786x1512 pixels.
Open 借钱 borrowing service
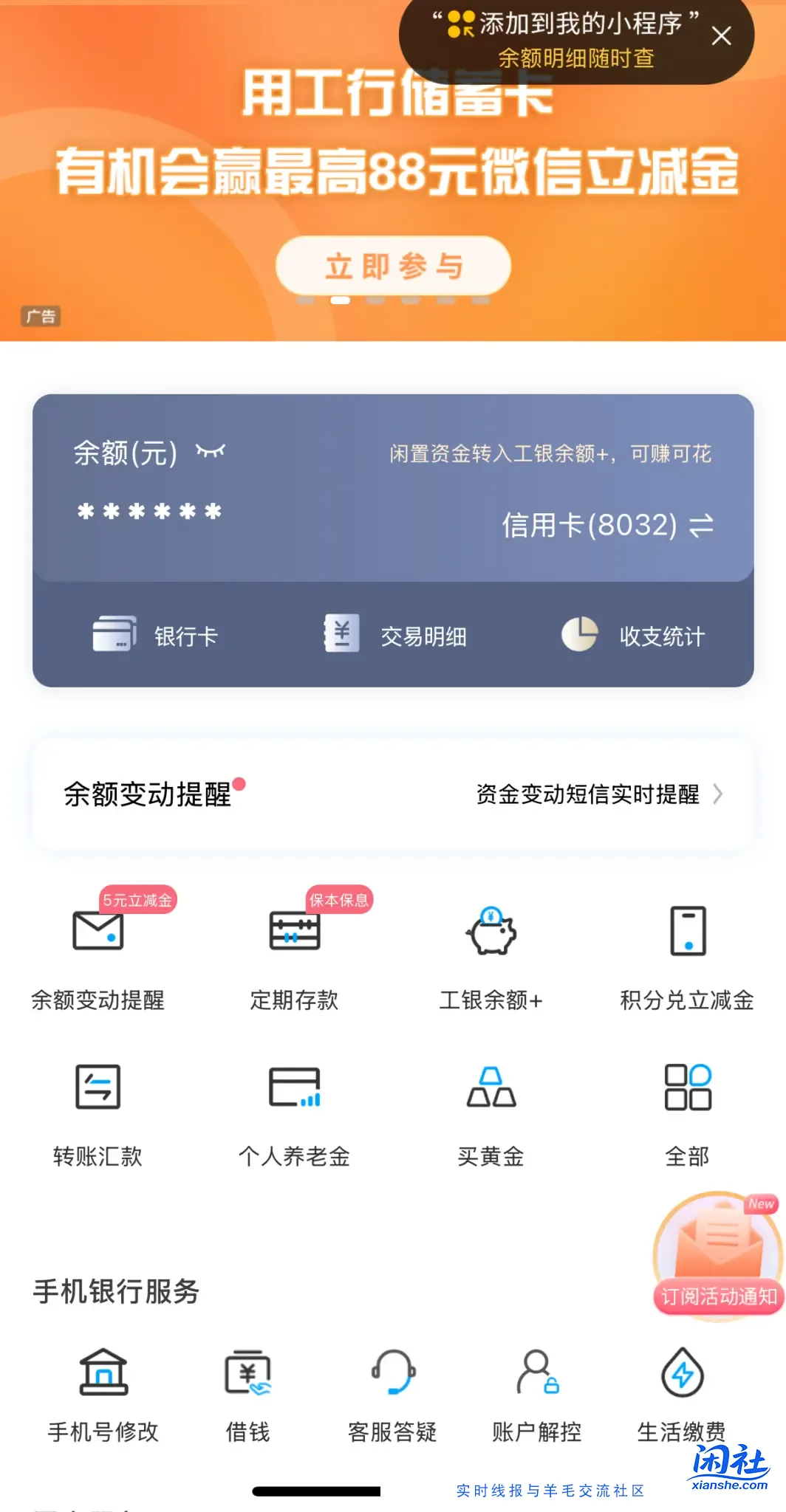[x=247, y=1395]
